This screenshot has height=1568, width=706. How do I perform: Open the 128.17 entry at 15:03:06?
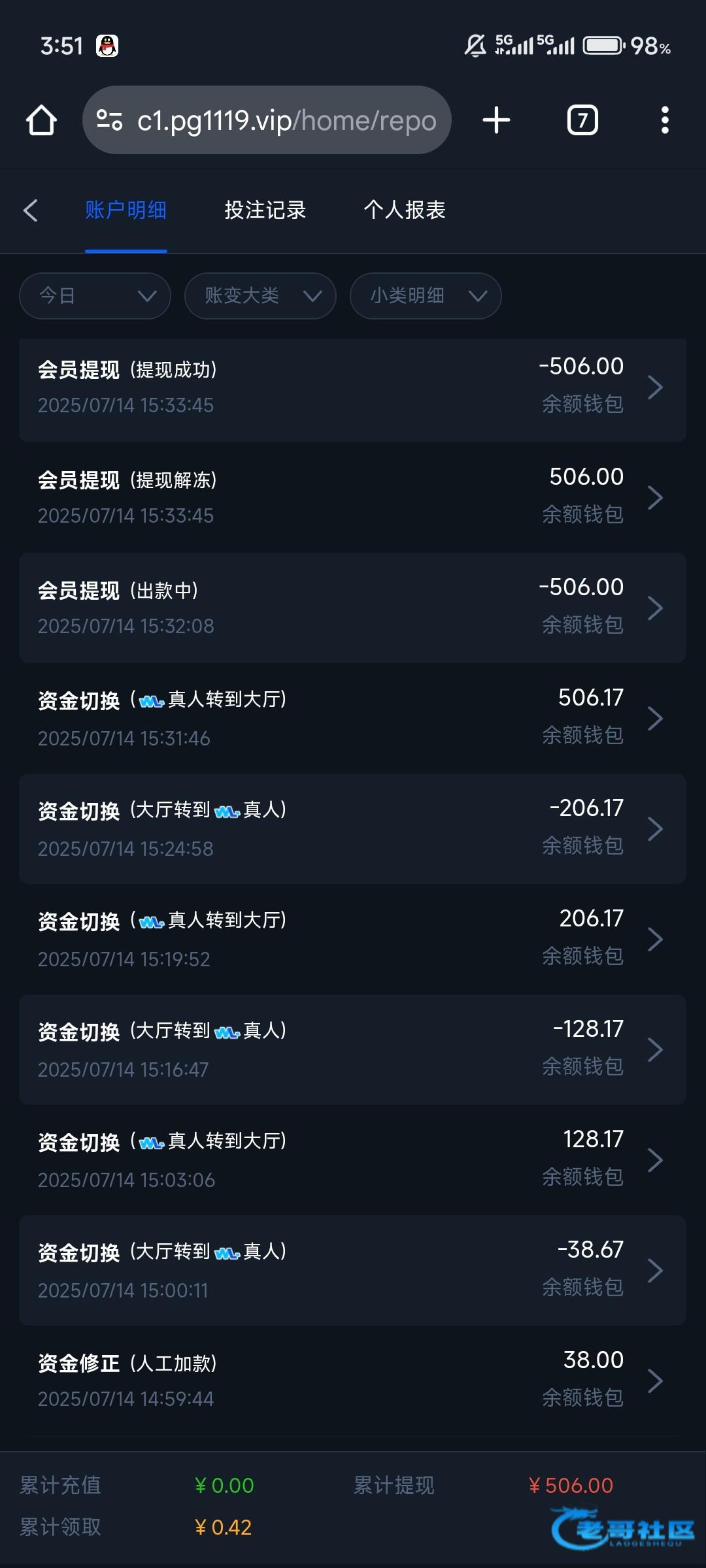click(x=352, y=1160)
